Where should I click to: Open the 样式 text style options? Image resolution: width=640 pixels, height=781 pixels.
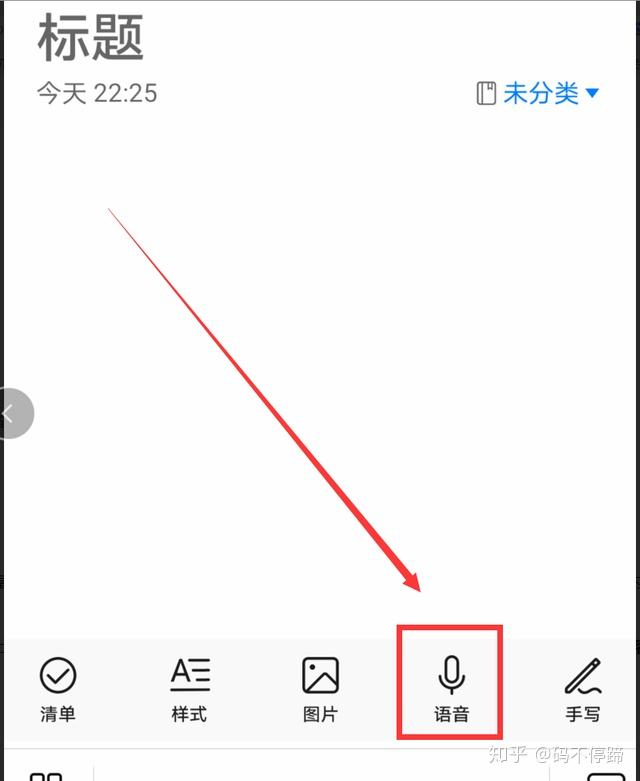tap(190, 689)
